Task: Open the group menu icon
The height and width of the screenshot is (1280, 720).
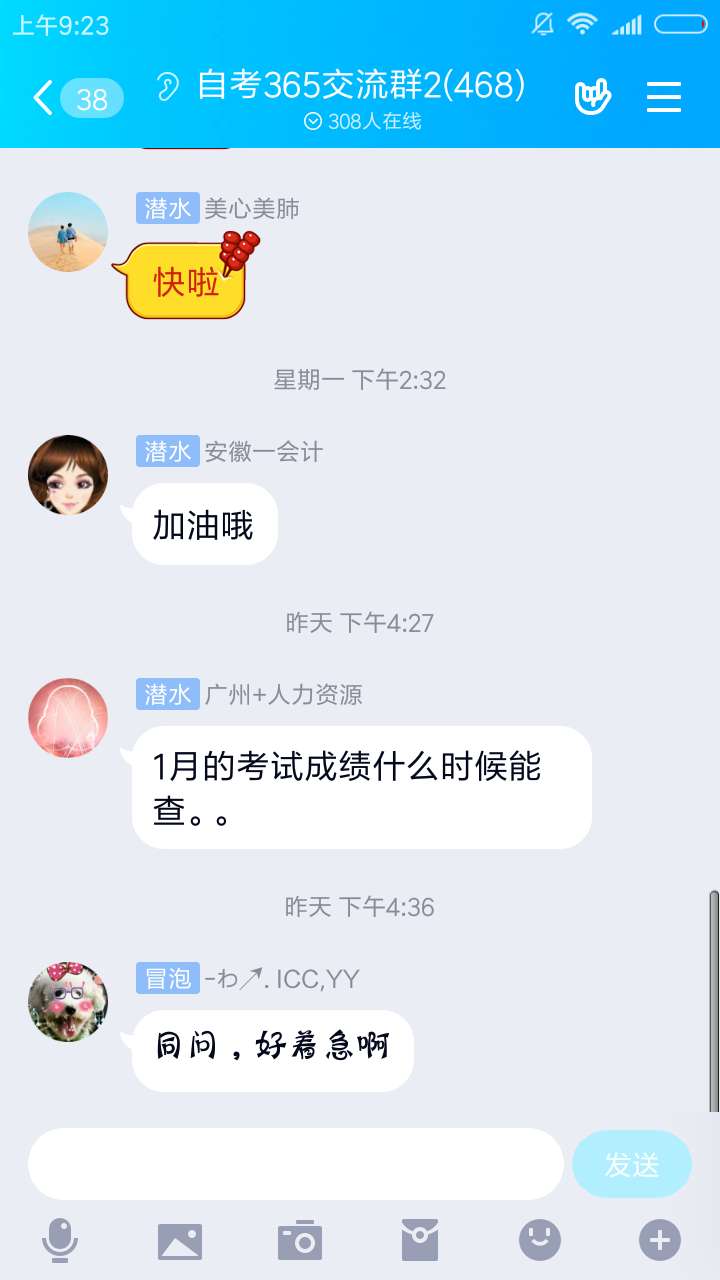Action: [663, 97]
